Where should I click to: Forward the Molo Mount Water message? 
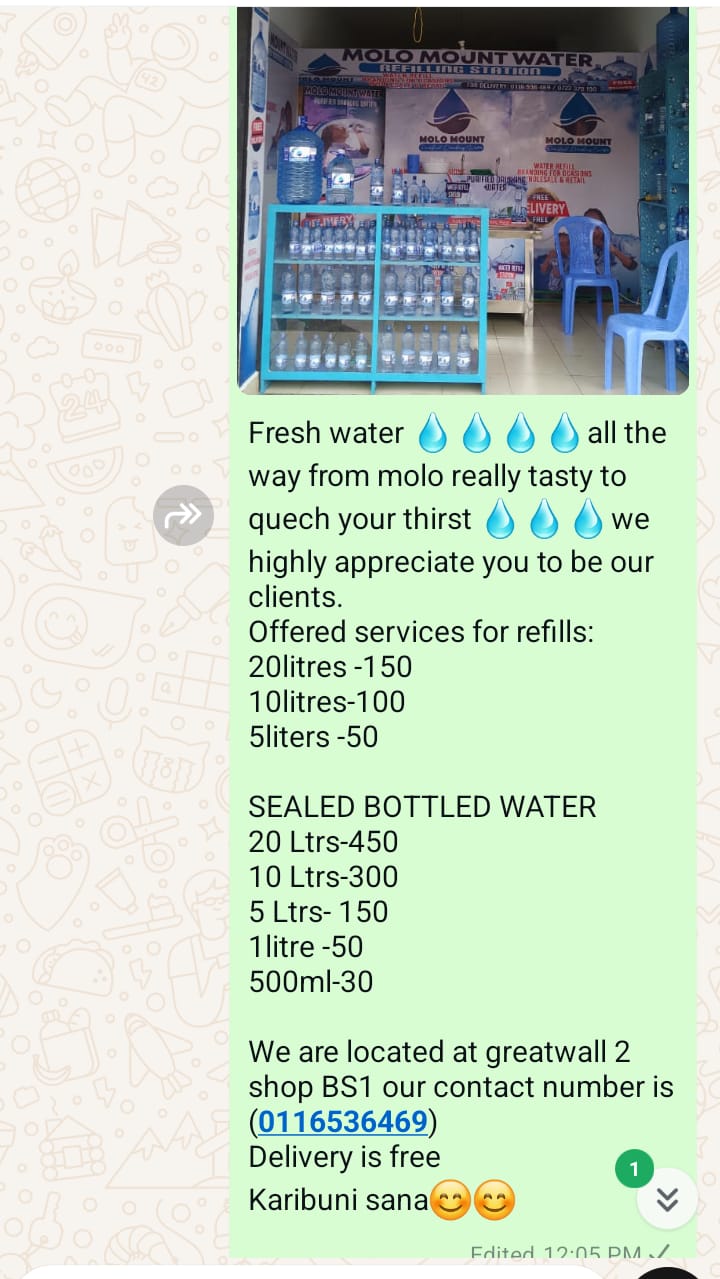click(183, 515)
